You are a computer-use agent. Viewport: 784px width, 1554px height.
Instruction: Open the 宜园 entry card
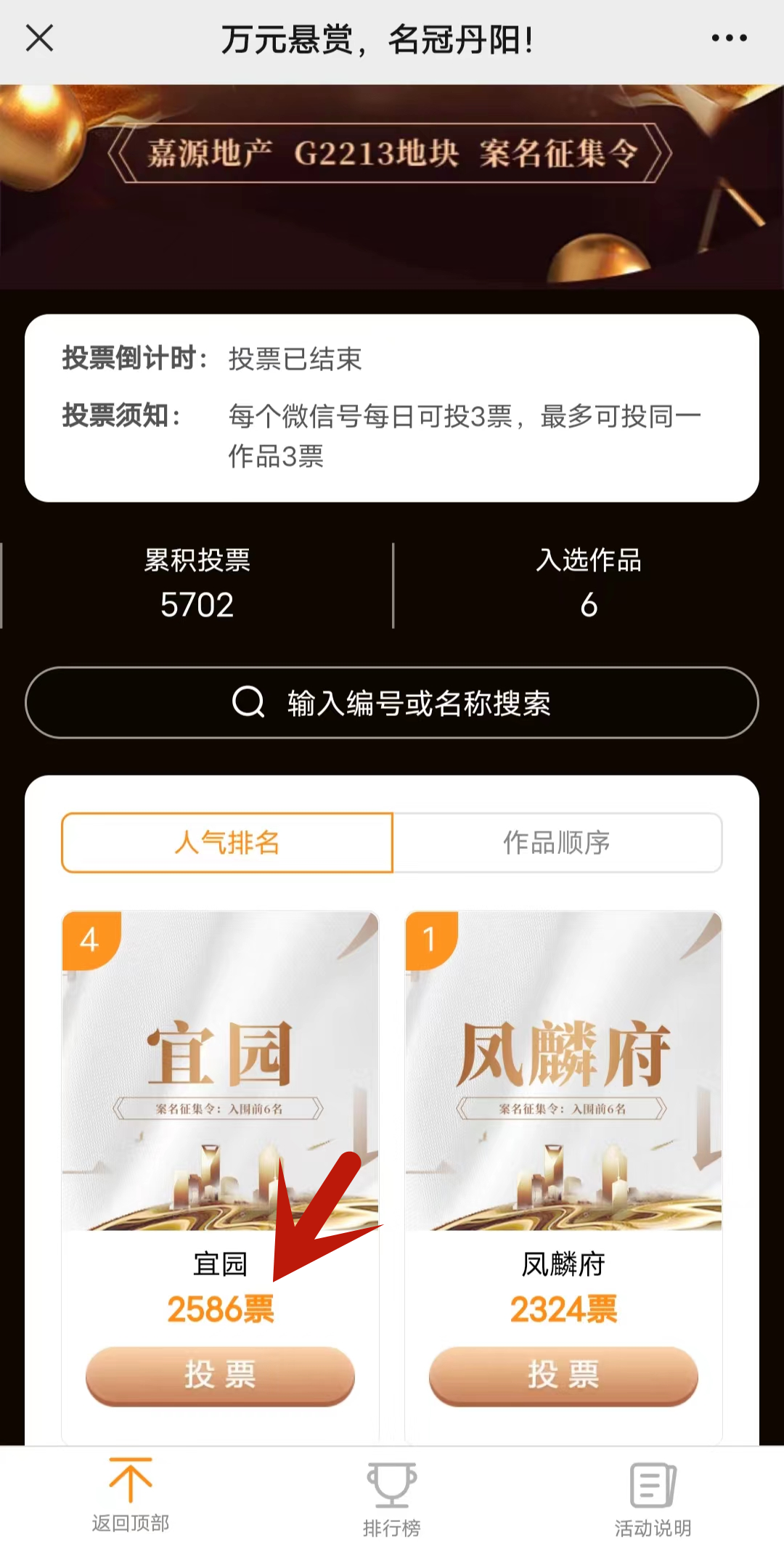pyautogui.click(x=220, y=1071)
